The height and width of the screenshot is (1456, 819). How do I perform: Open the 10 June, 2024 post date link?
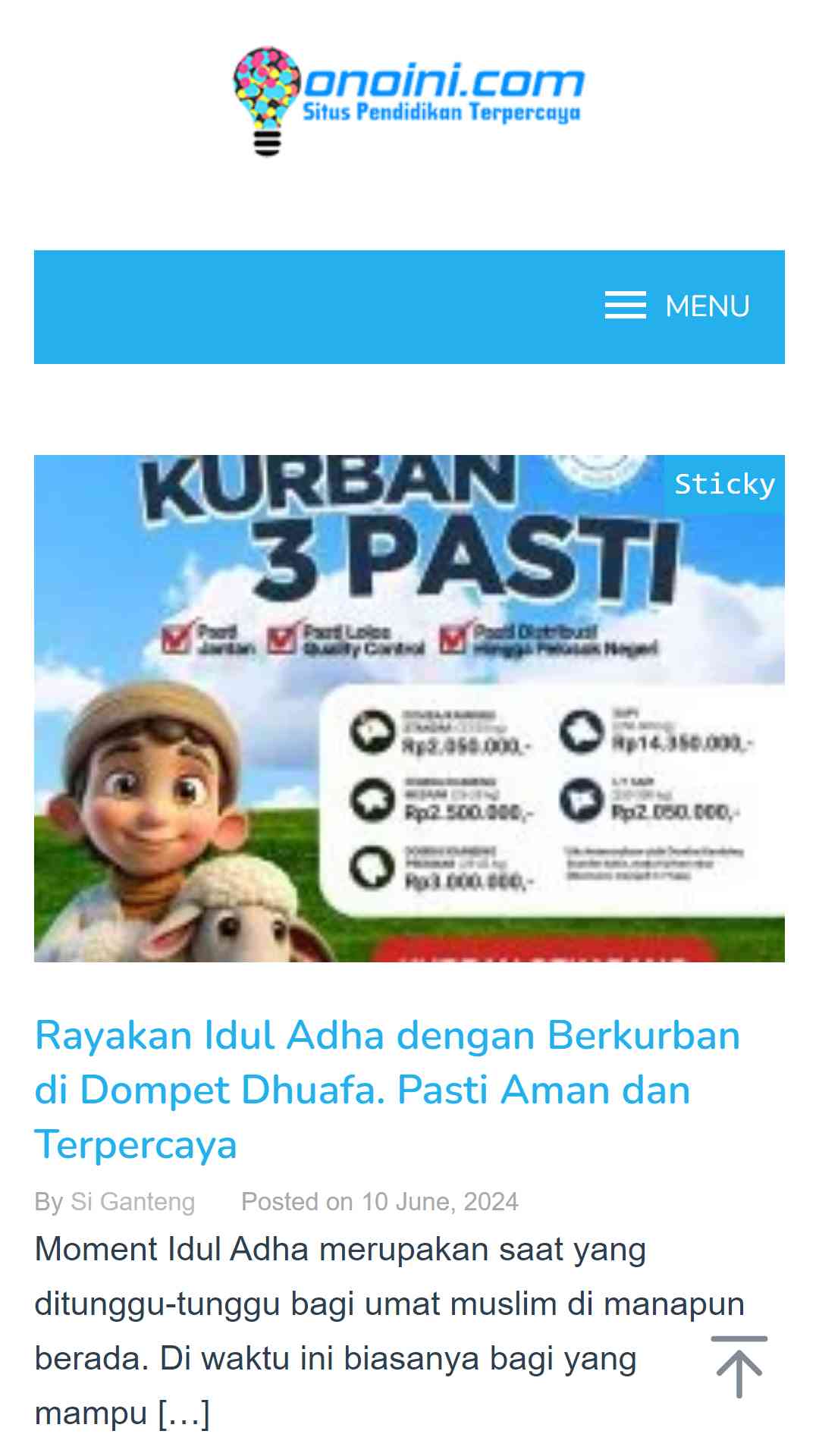[x=440, y=1202]
